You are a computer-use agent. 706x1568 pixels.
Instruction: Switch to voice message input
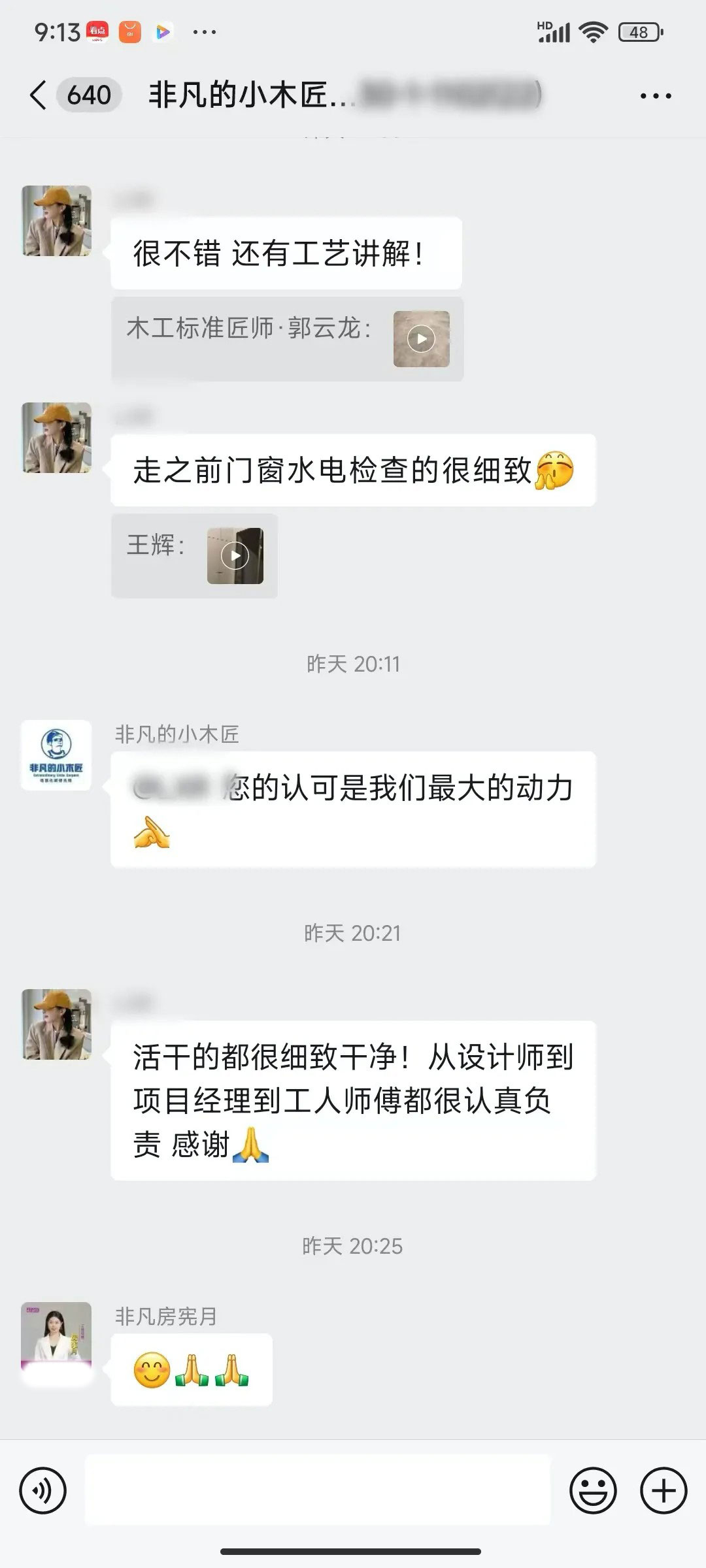pos(43,1491)
